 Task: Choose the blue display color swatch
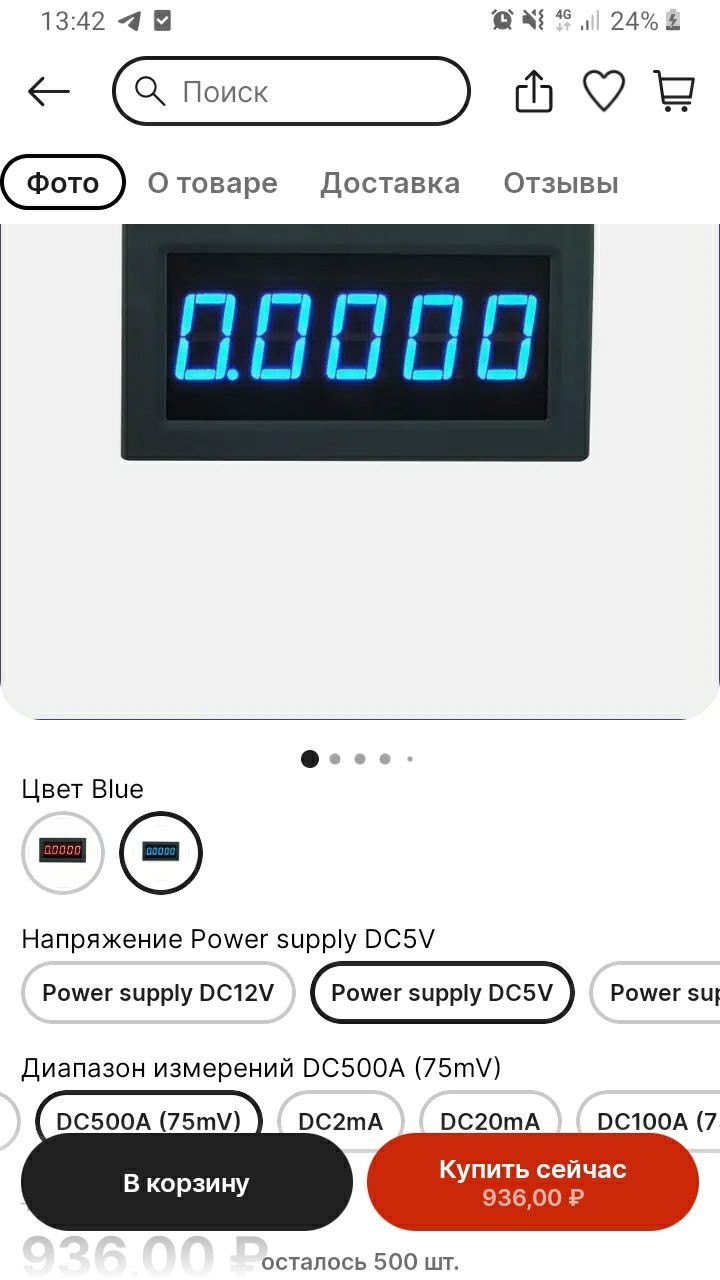pos(161,852)
